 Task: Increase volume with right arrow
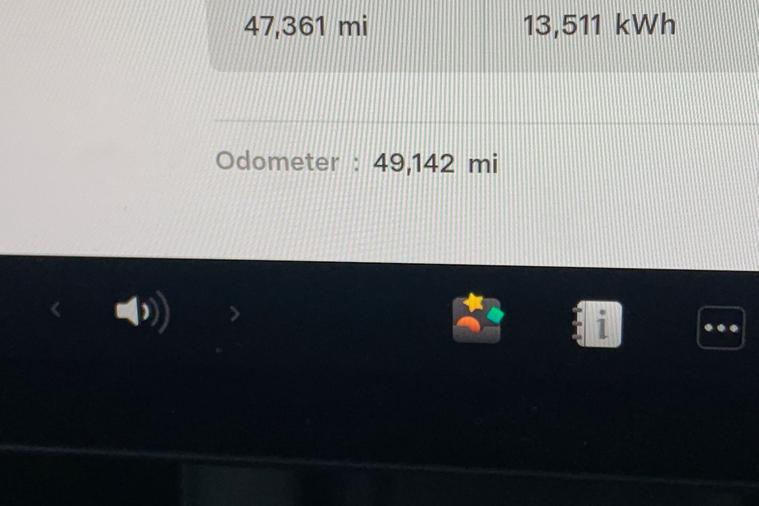(x=234, y=314)
